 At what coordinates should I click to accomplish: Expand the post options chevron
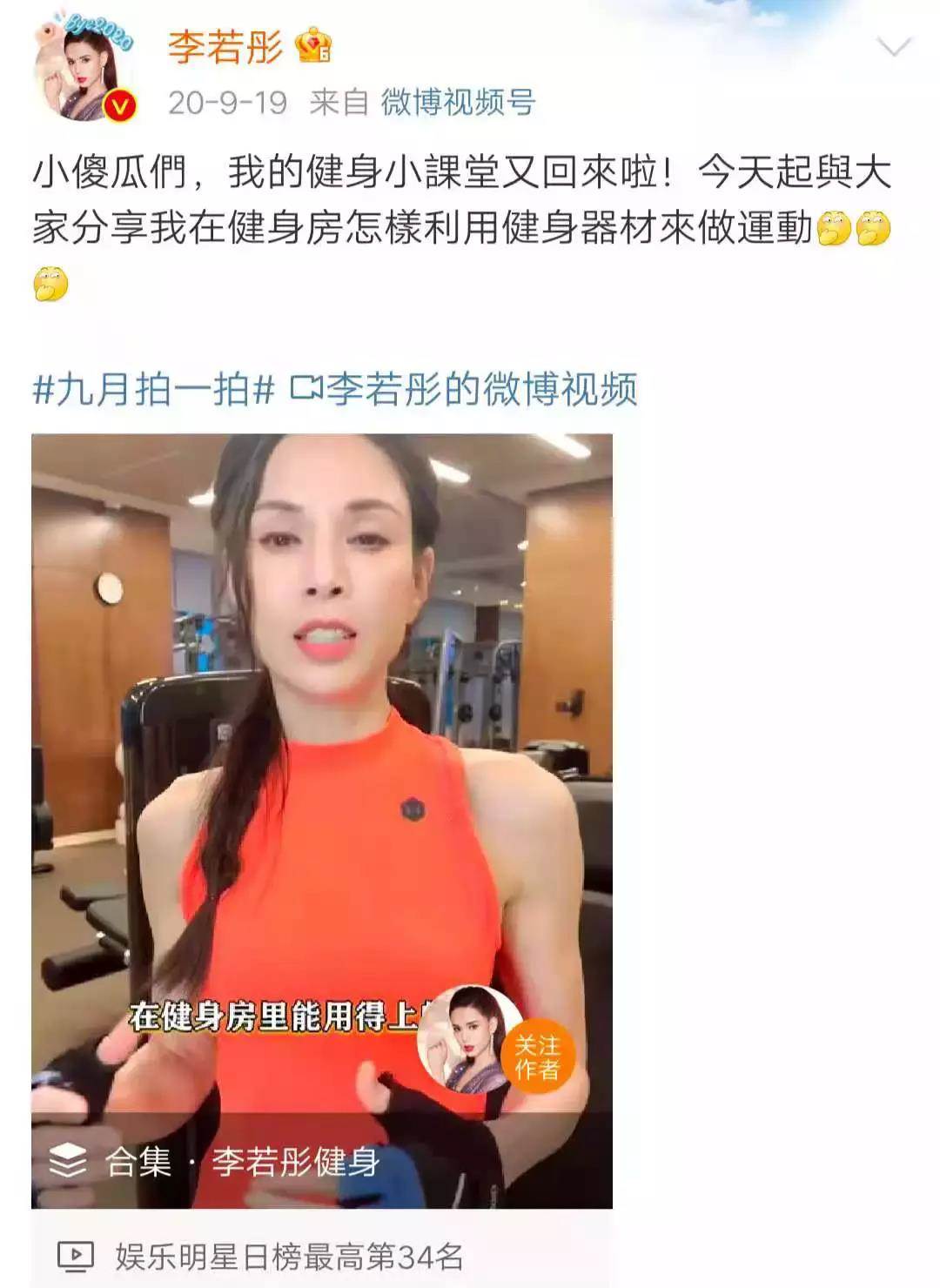(x=894, y=47)
